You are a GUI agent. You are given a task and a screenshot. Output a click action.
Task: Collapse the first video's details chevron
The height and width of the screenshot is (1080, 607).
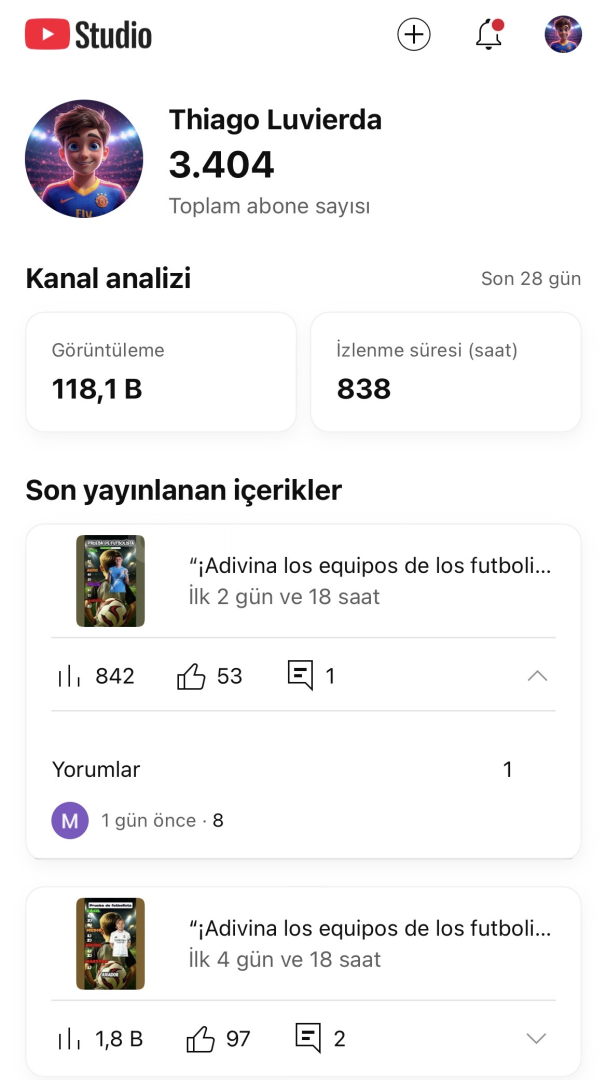pos(537,676)
